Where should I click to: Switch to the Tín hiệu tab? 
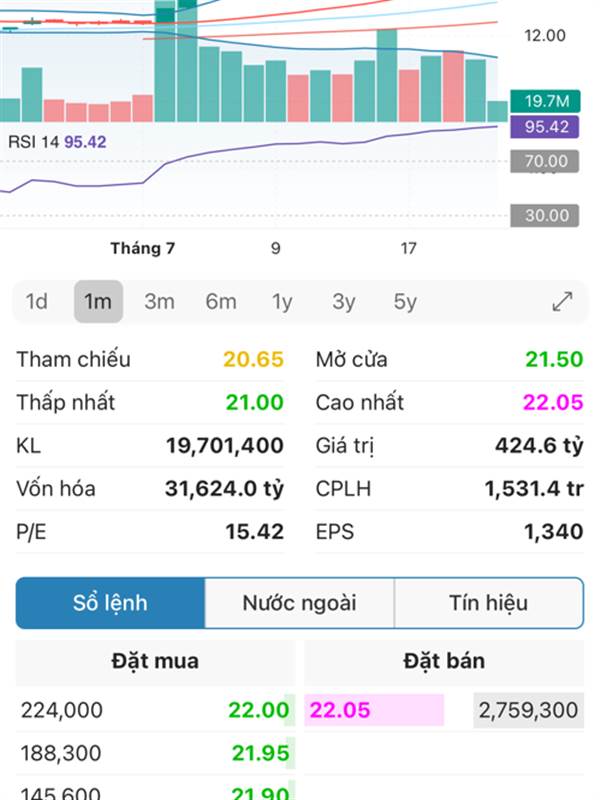coord(488,603)
